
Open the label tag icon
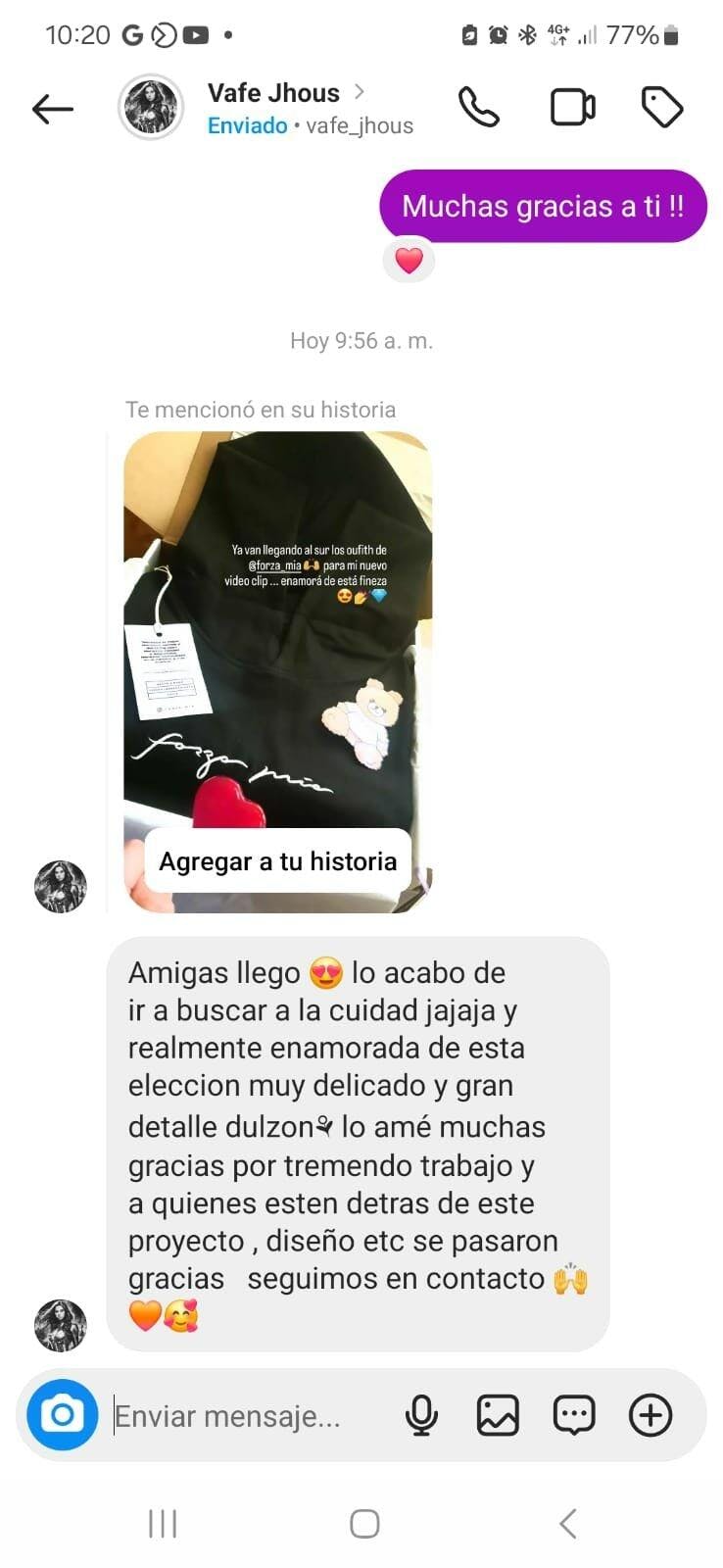(x=661, y=108)
